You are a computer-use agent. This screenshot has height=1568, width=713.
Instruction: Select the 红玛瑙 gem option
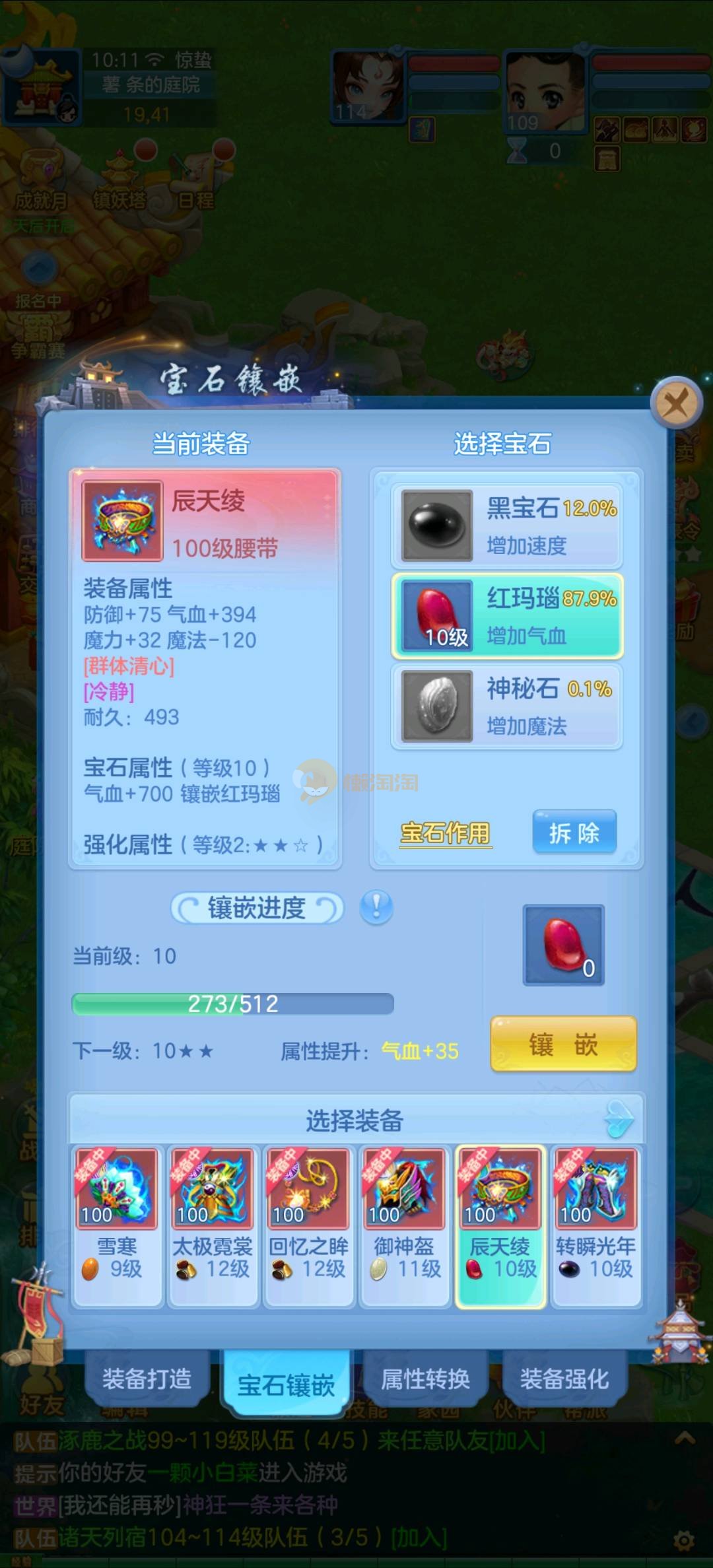[506, 616]
